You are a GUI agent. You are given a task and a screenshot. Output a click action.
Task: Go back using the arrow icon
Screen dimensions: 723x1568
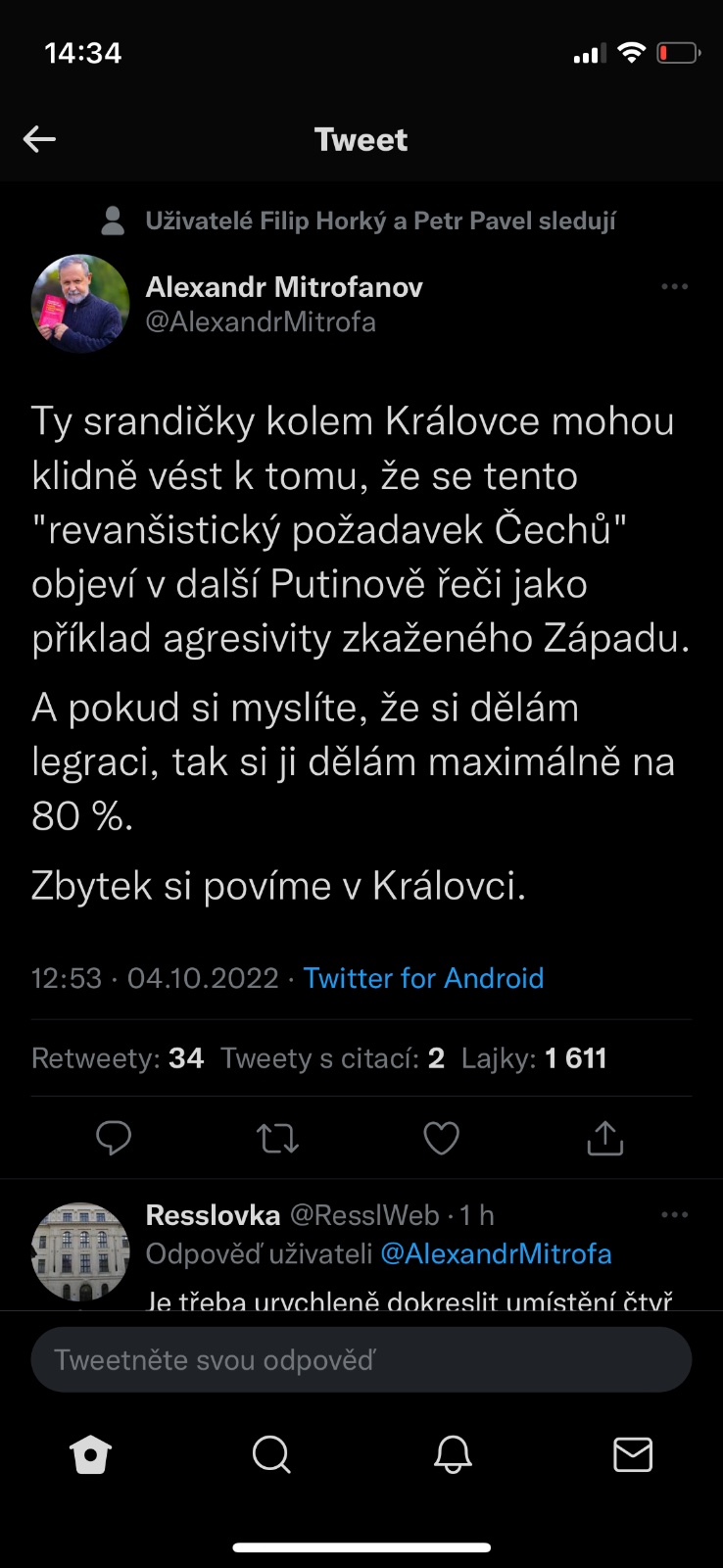pos(39,139)
